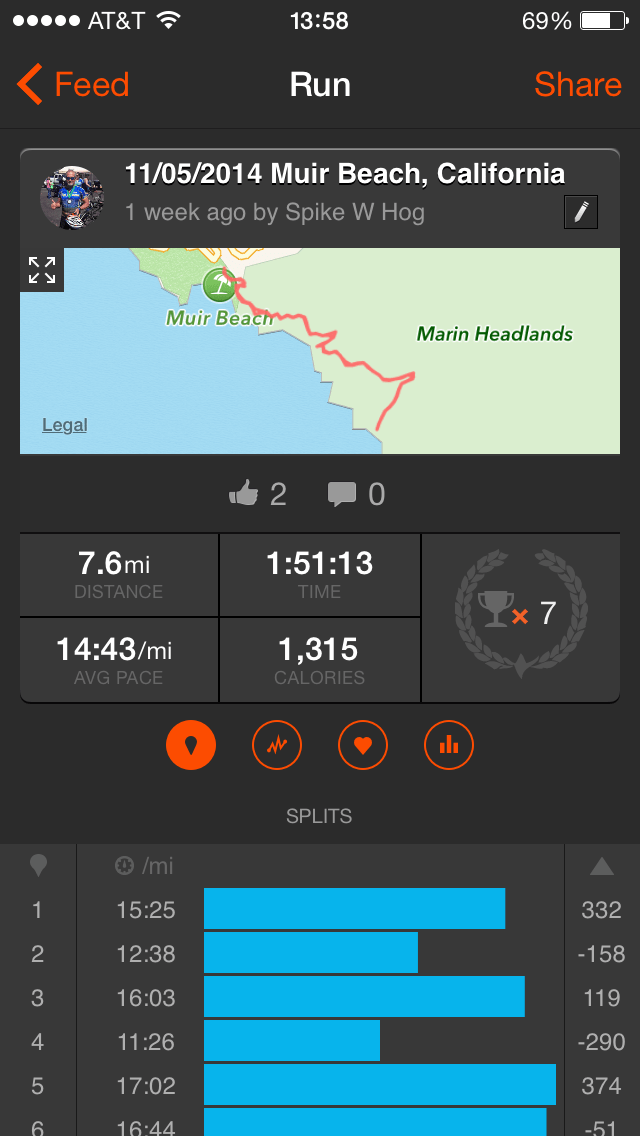The image size is (640, 1136).
Task: Switch to the pace analysis tab
Action: (277, 744)
